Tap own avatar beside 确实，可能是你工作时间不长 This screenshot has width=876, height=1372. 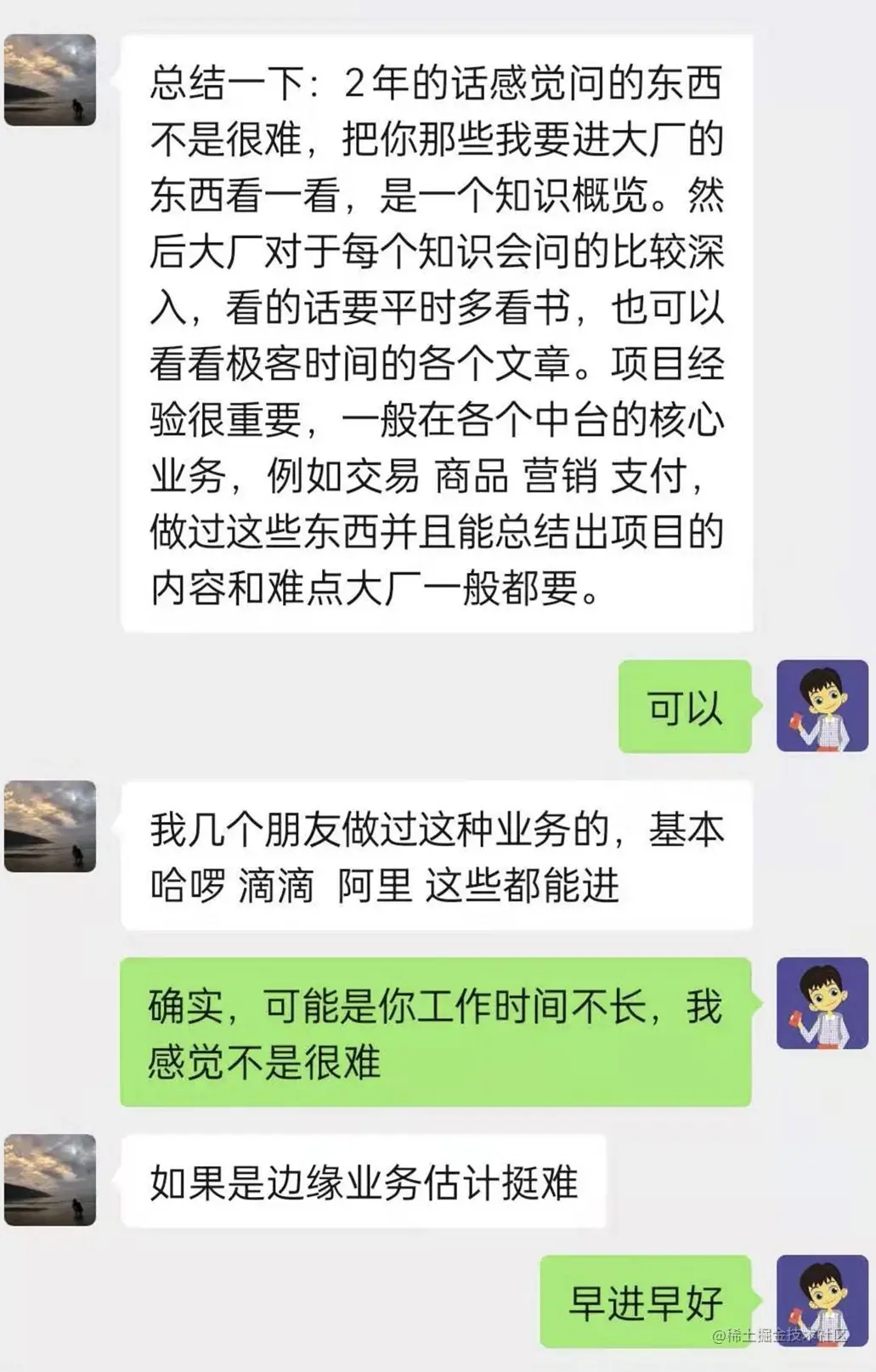(x=822, y=1003)
